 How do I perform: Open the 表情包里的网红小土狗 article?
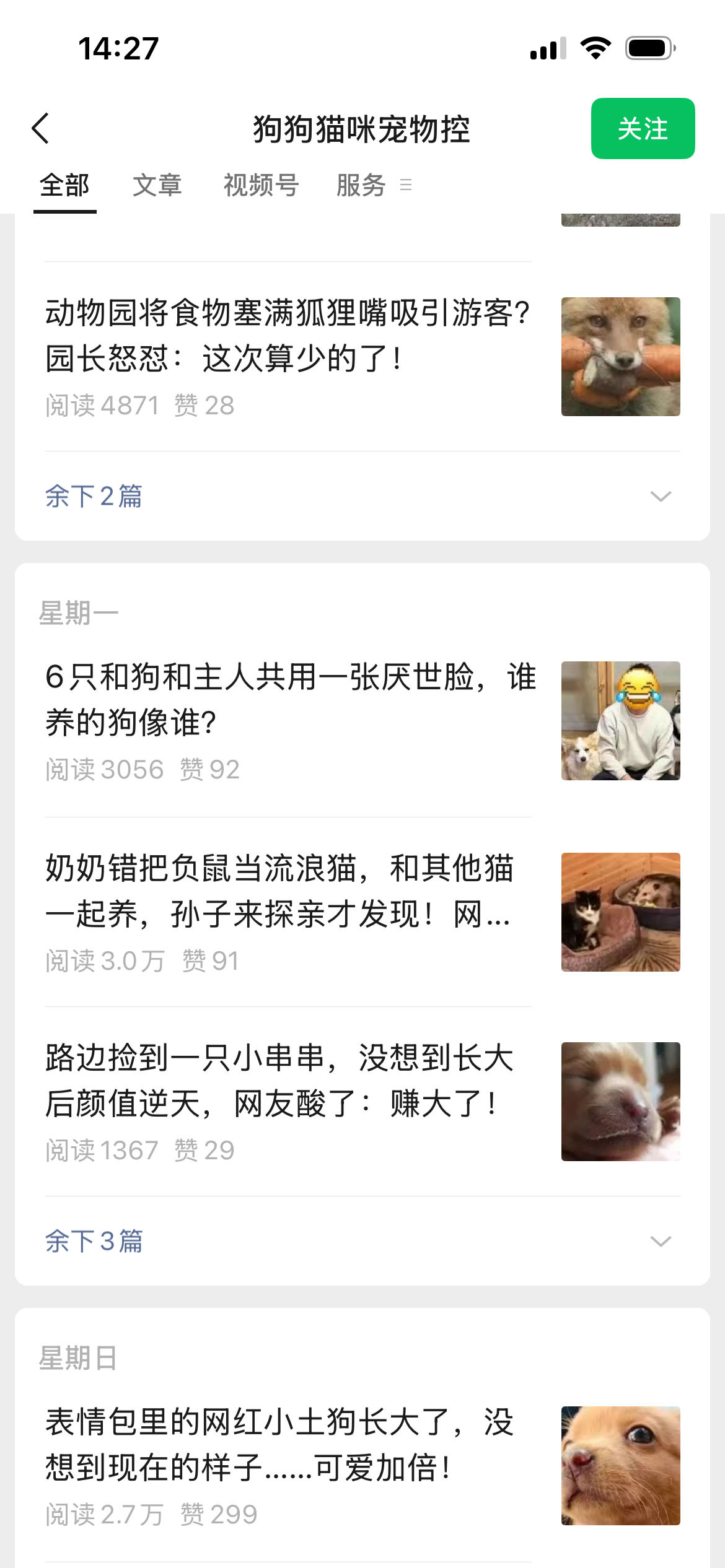(x=280, y=1445)
